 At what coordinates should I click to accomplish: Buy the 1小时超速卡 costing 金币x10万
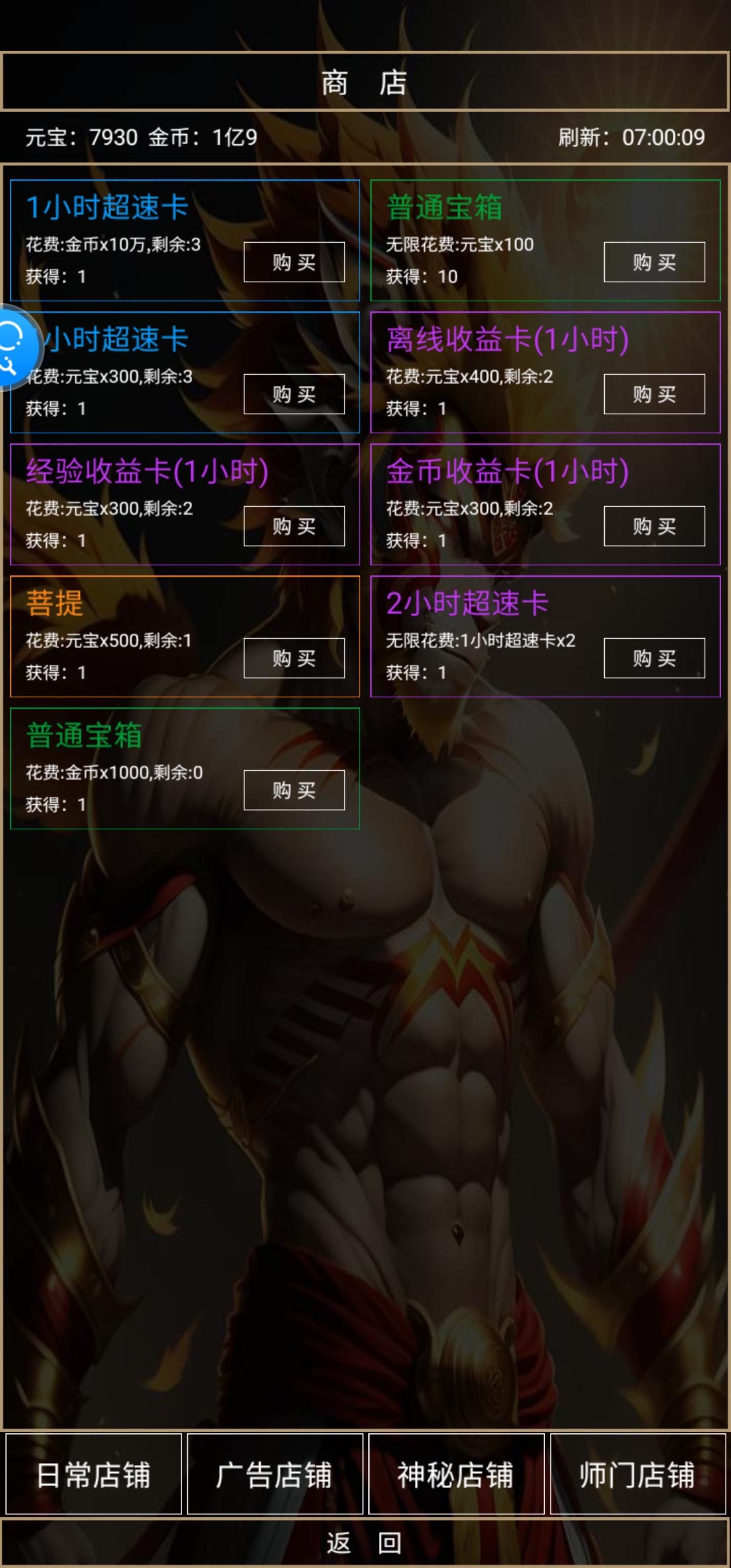pos(294,263)
